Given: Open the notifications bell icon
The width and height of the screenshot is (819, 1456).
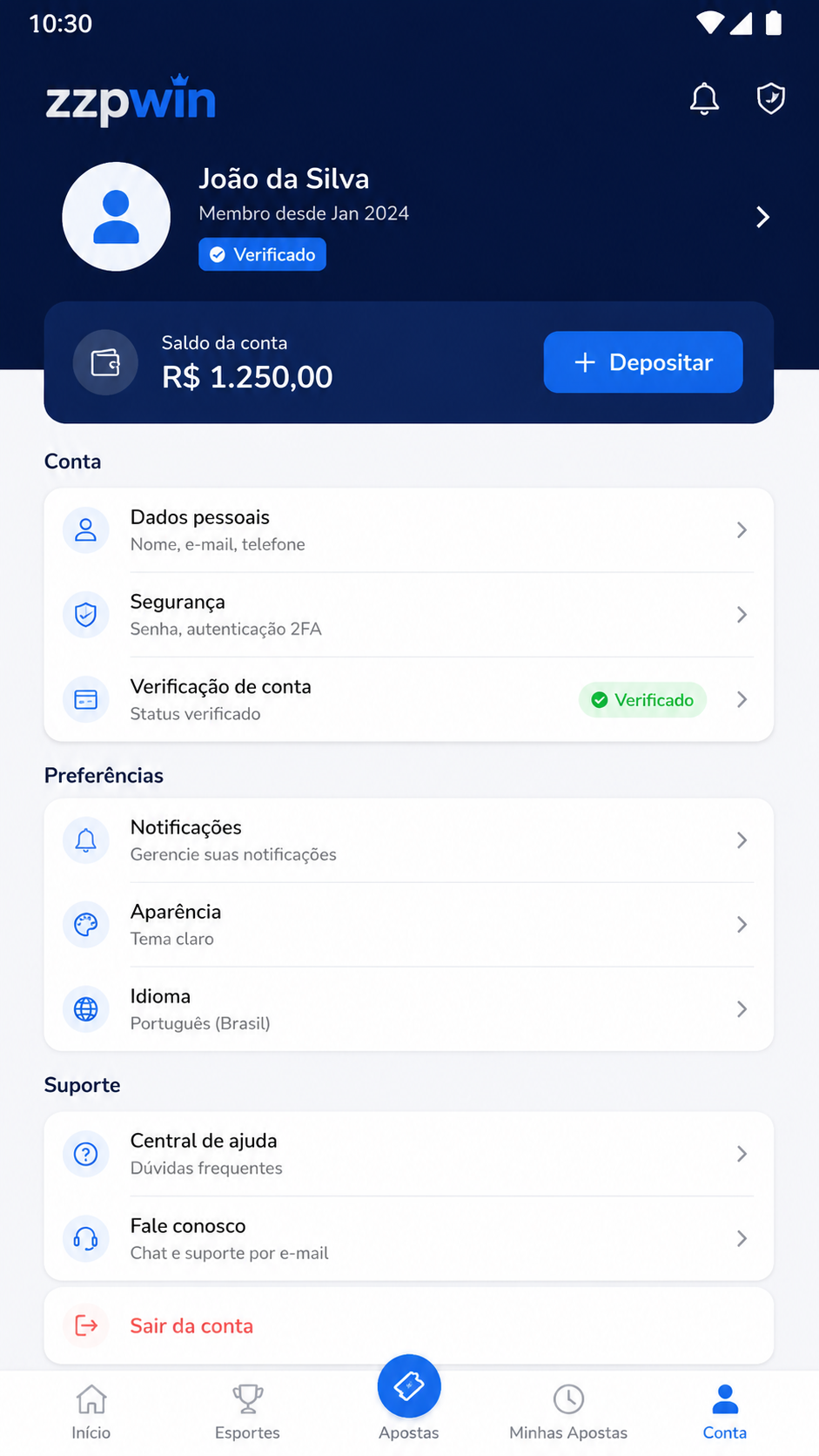Looking at the screenshot, I should click(704, 99).
